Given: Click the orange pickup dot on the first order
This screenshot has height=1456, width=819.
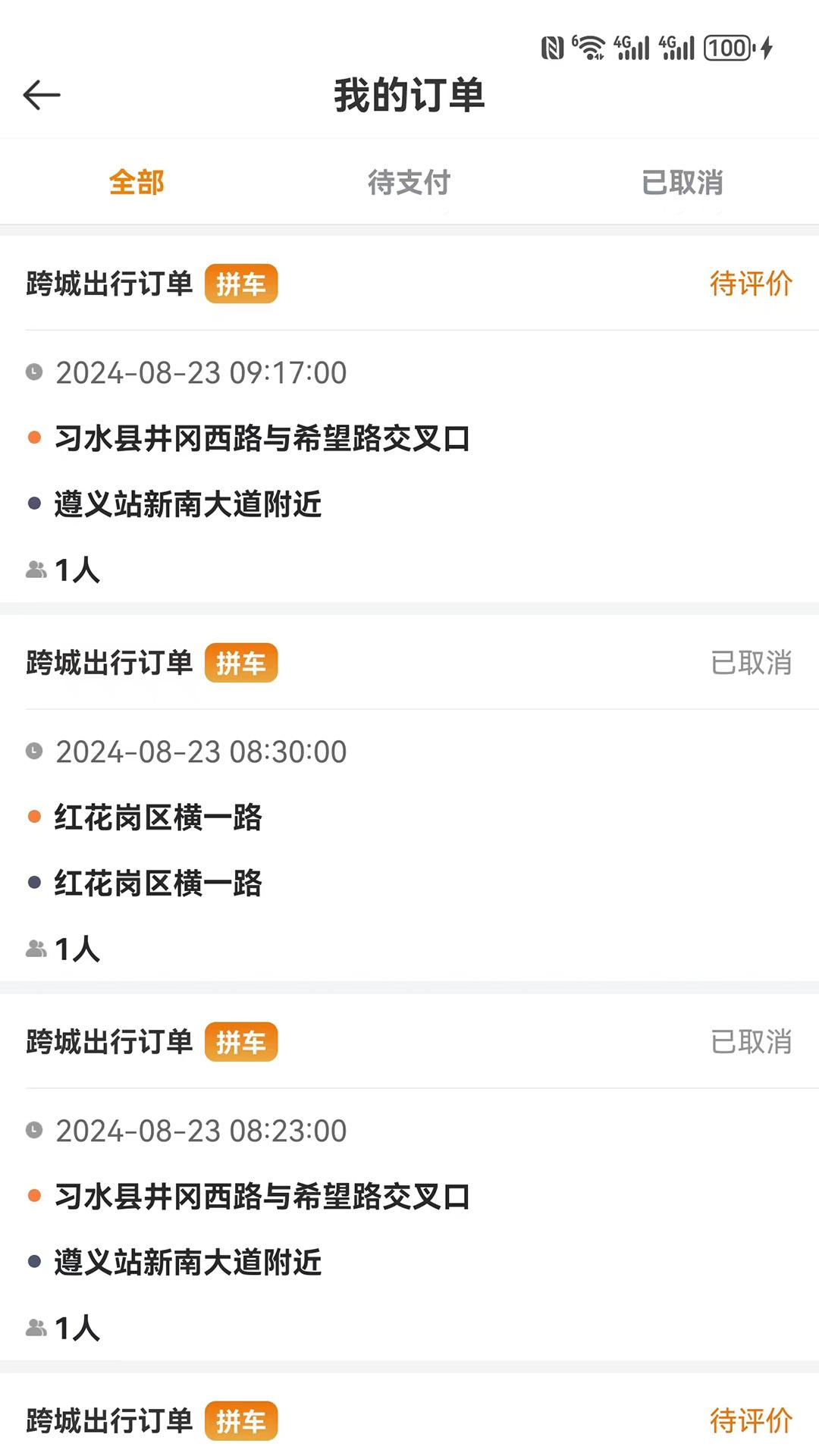Looking at the screenshot, I should point(33,437).
